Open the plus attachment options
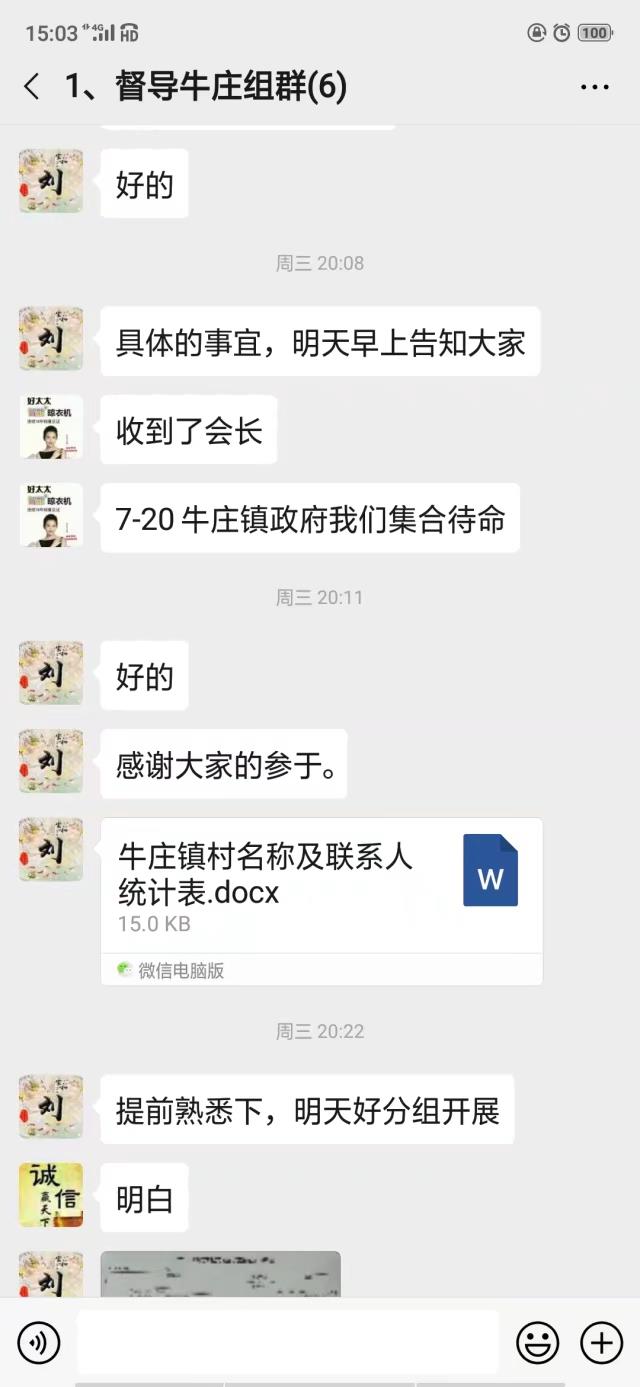The image size is (640, 1387). (x=601, y=1343)
